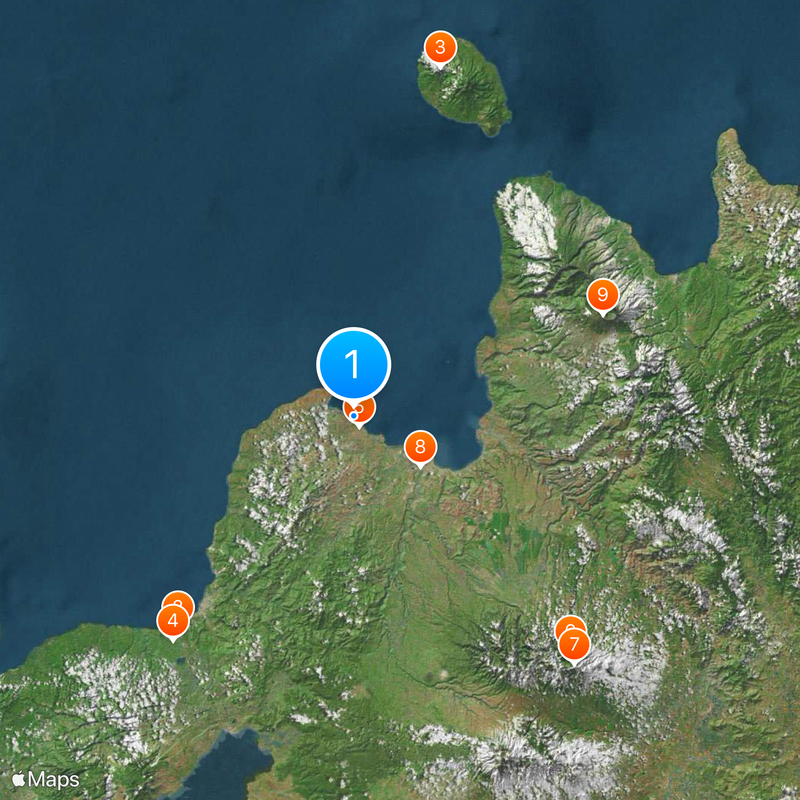Open map pin number 9 on the mountain
Image resolution: width=800 pixels, height=800 pixels.
tap(602, 295)
